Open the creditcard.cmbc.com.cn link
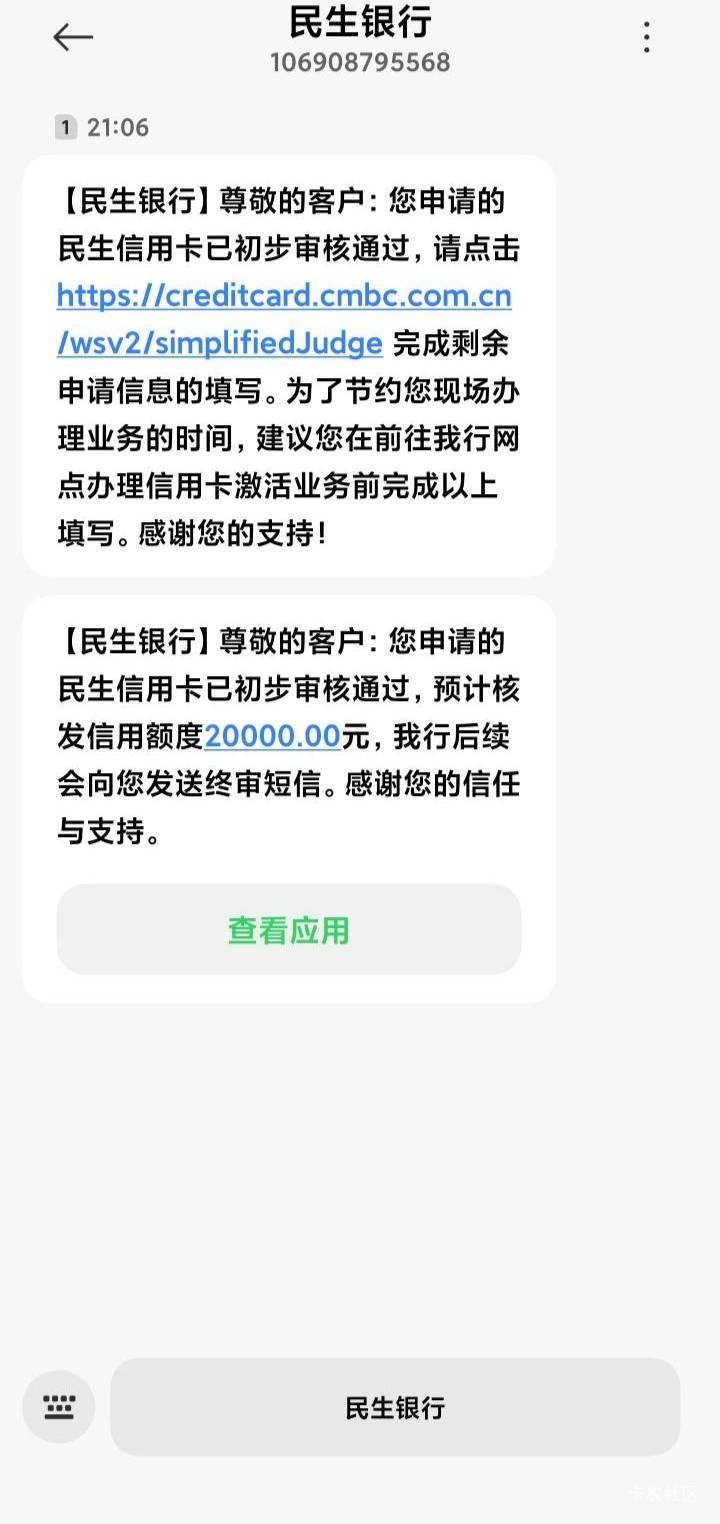The image size is (720, 1524). pyautogui.click(x=284, y=320)
